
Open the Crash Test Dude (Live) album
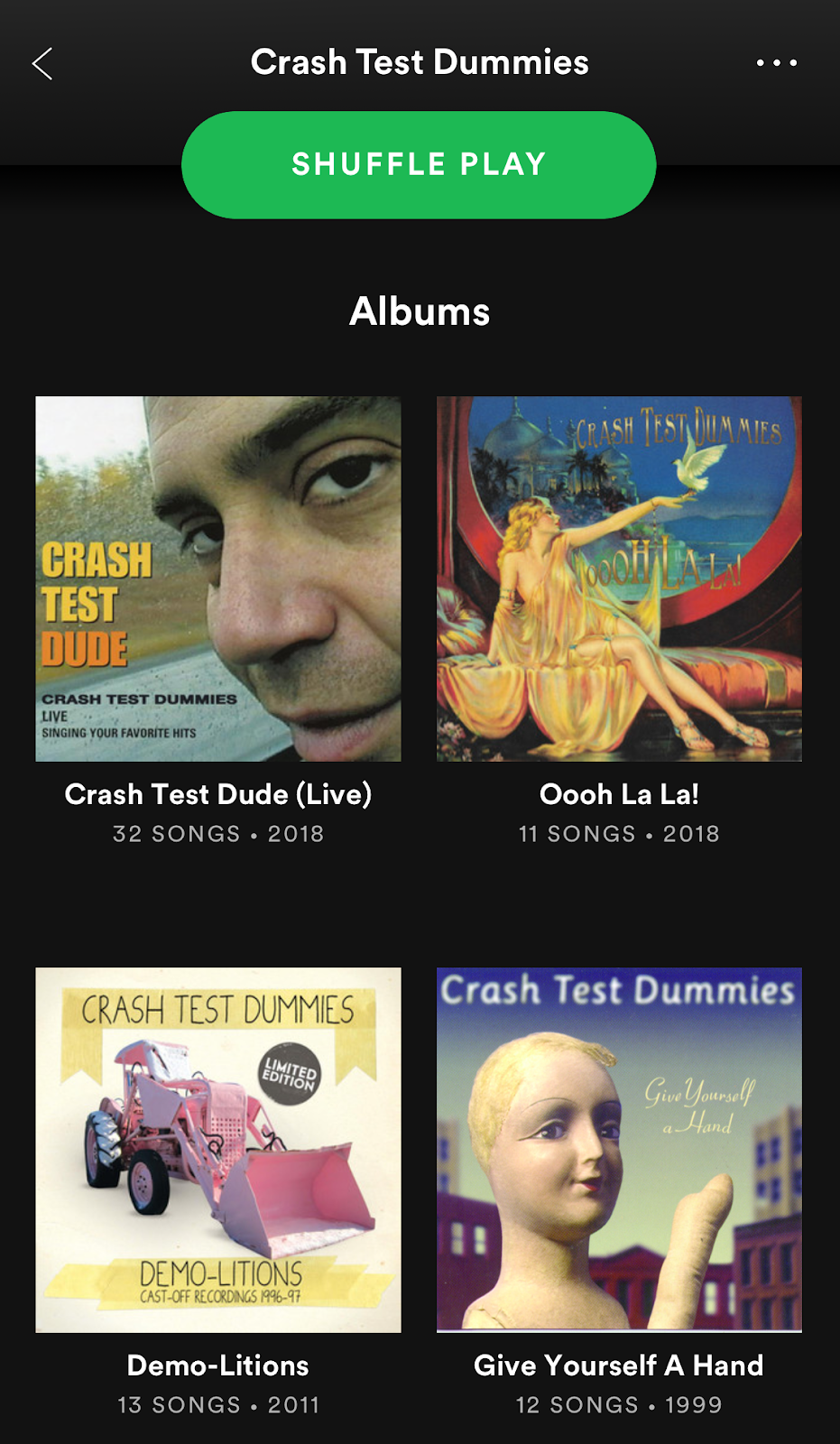pos(218,579)
